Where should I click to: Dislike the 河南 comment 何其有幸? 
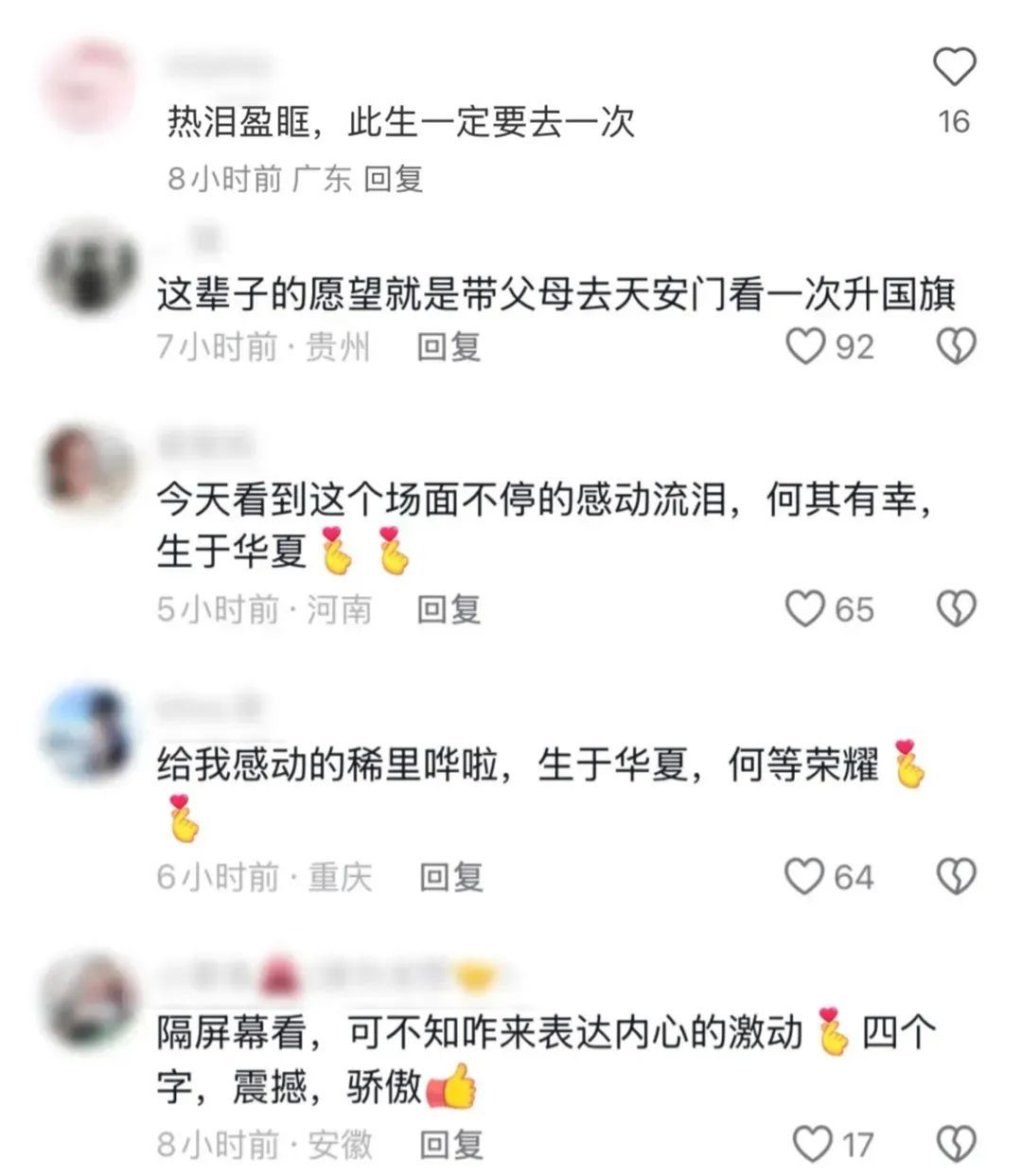tap(956, 609)
